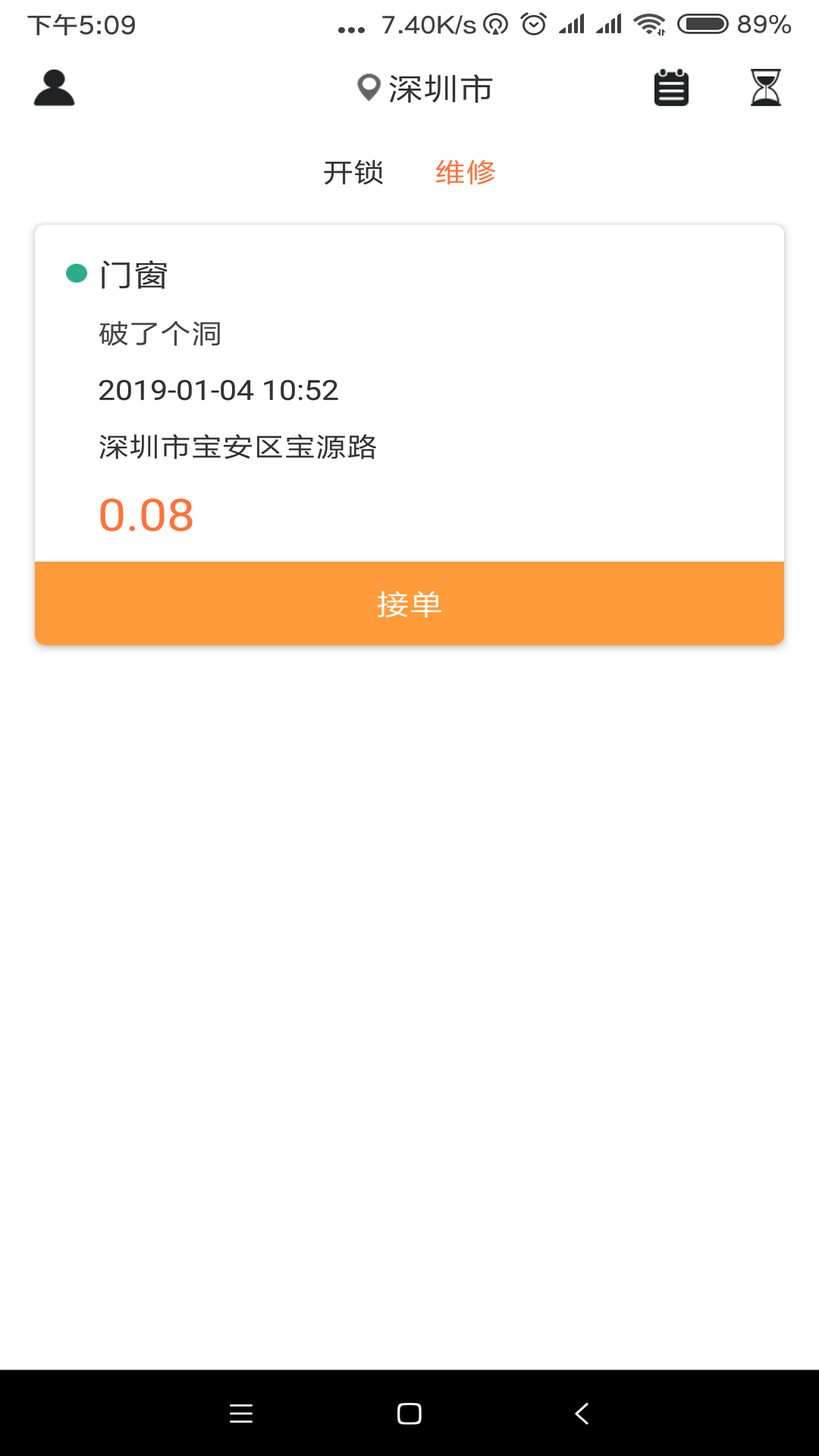Tap the order timestamp 2019-01-04 10:52

pyautogui.click(x=219, y=391)
